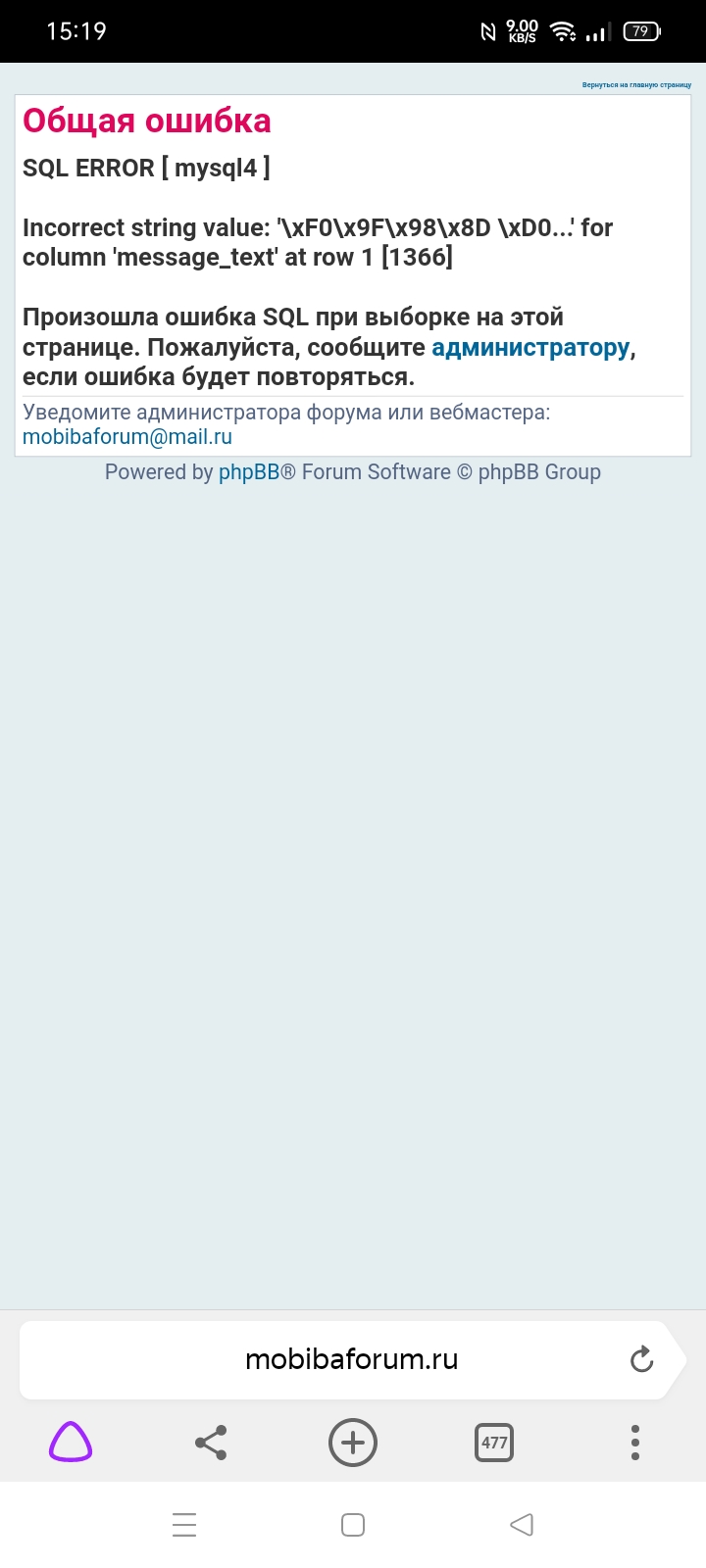Show the 477 open tabs
706x1568 pixels.
(494, 1443)
